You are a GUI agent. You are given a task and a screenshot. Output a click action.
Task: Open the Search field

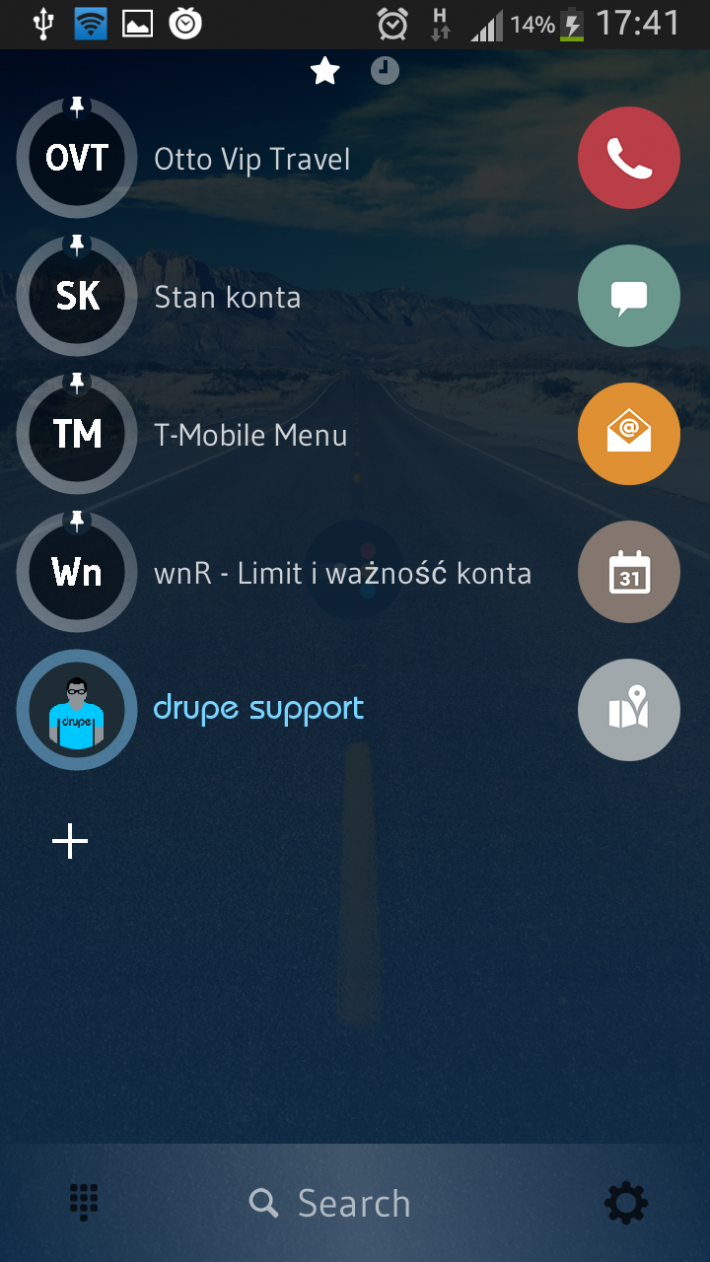click(x=332, y=1203)
